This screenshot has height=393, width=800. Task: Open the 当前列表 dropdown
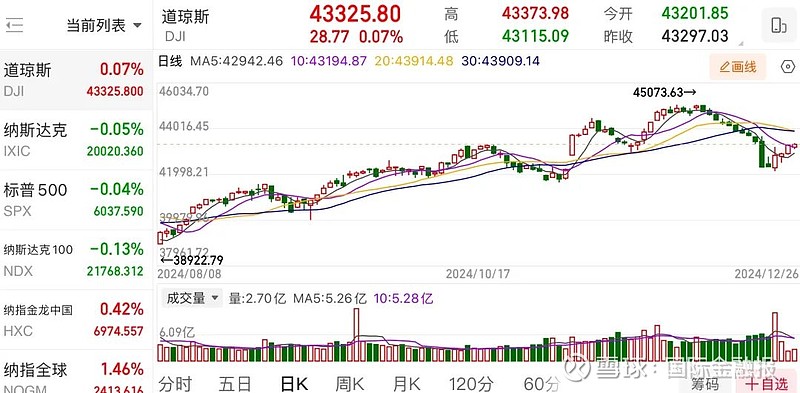pos(104,26)
